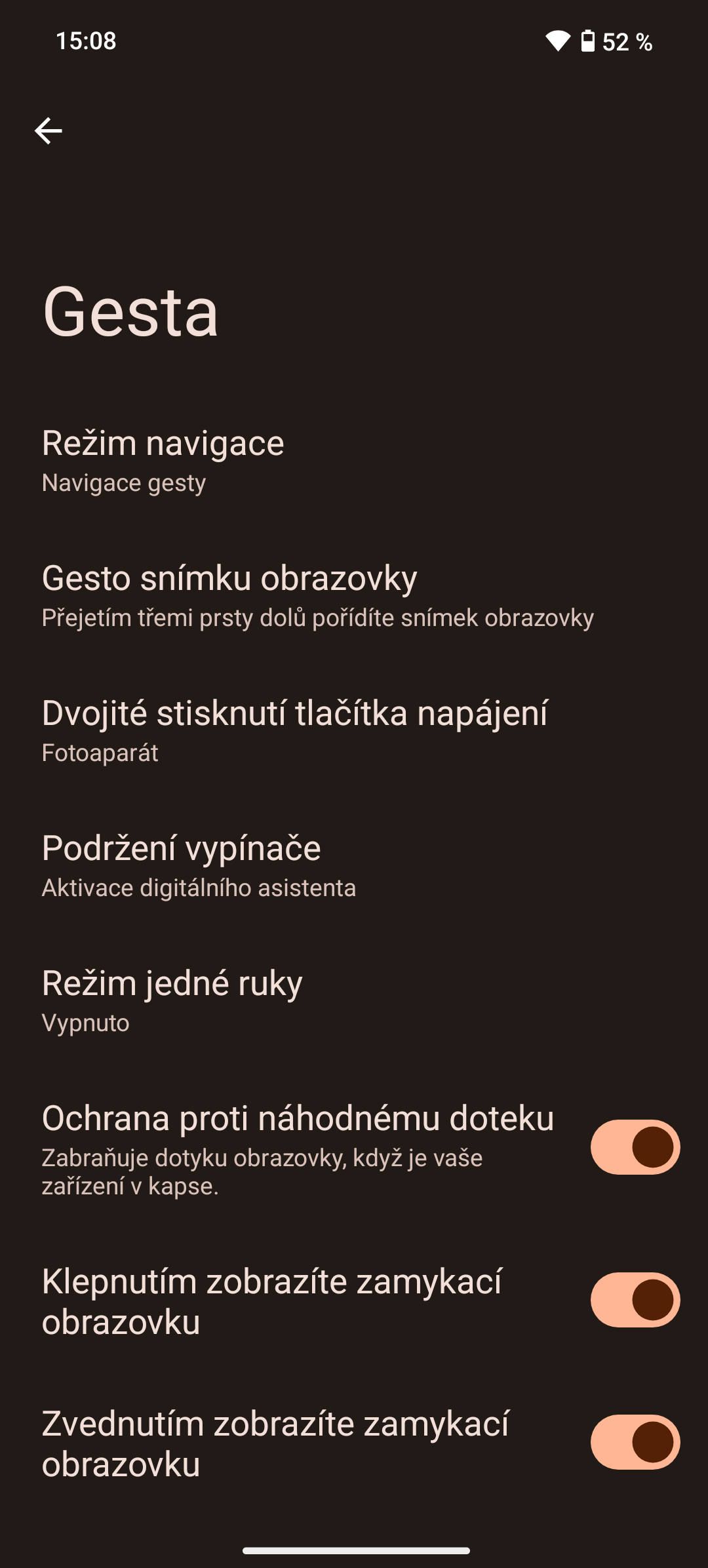Open Podržení vypínače settings

pos(181,848)
